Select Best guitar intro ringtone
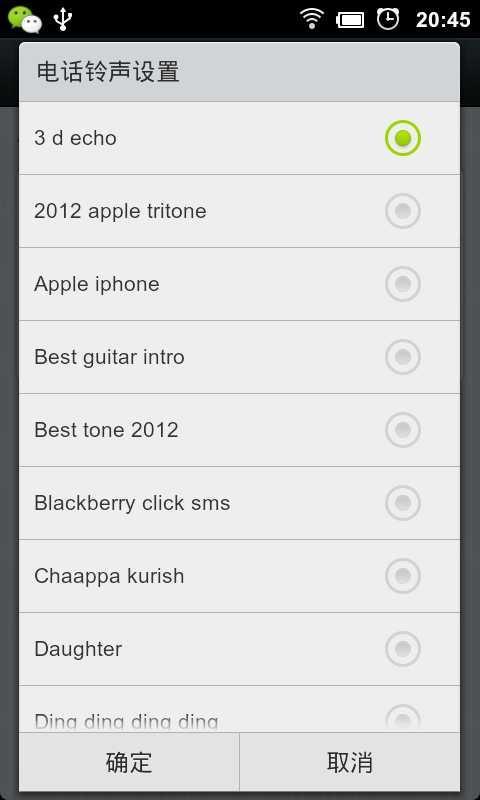Viewport: 480px width, 800px height. coord(239,357)
